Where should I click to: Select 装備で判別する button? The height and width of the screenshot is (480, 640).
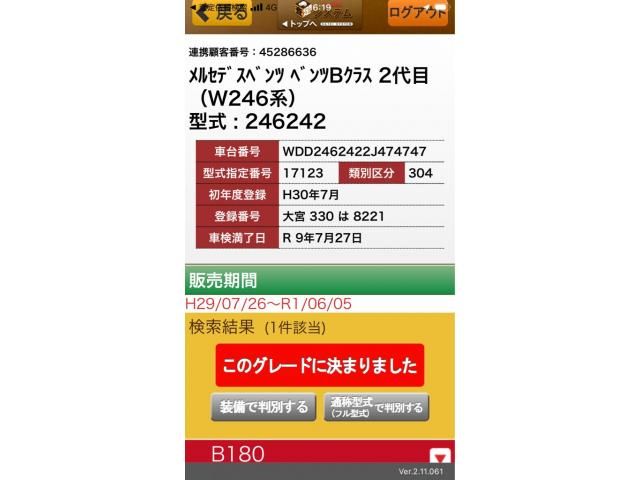coord(264,407)
